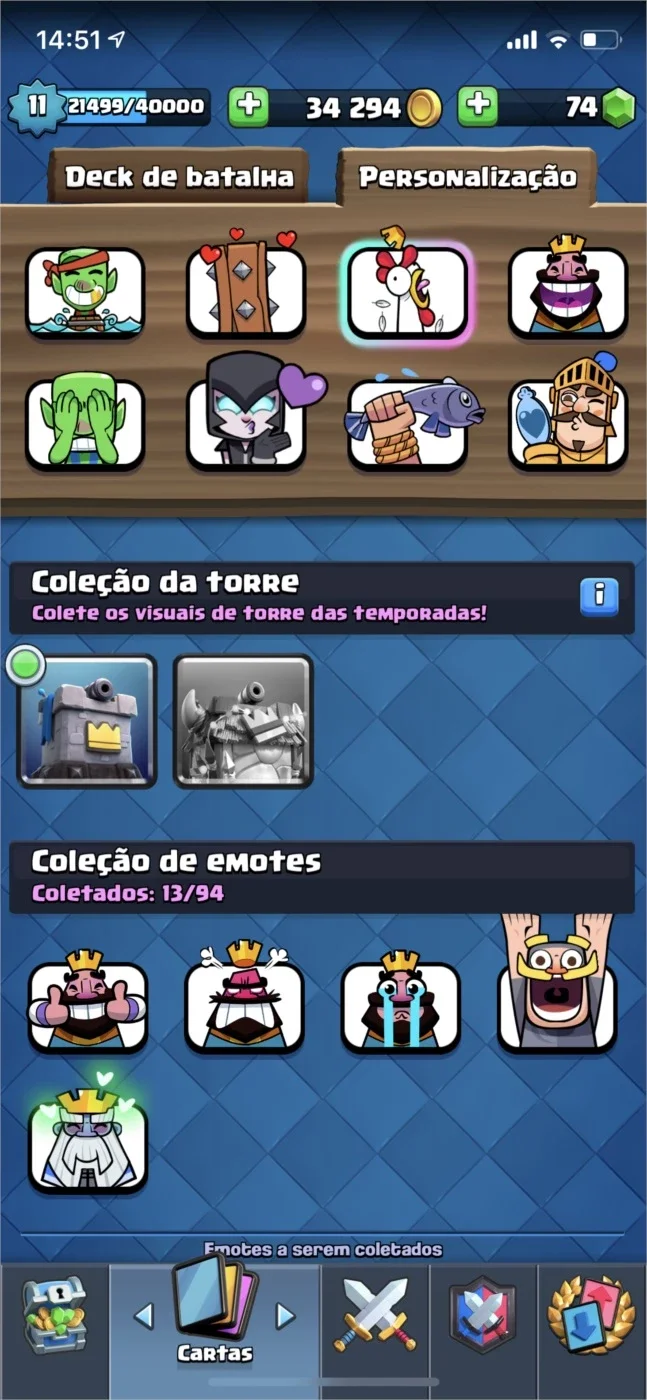Image resolution: width=647 pixels, height=1400 pixels.
Task: Select the royal ghost king emote
Action: click(x=88, y=1140)
